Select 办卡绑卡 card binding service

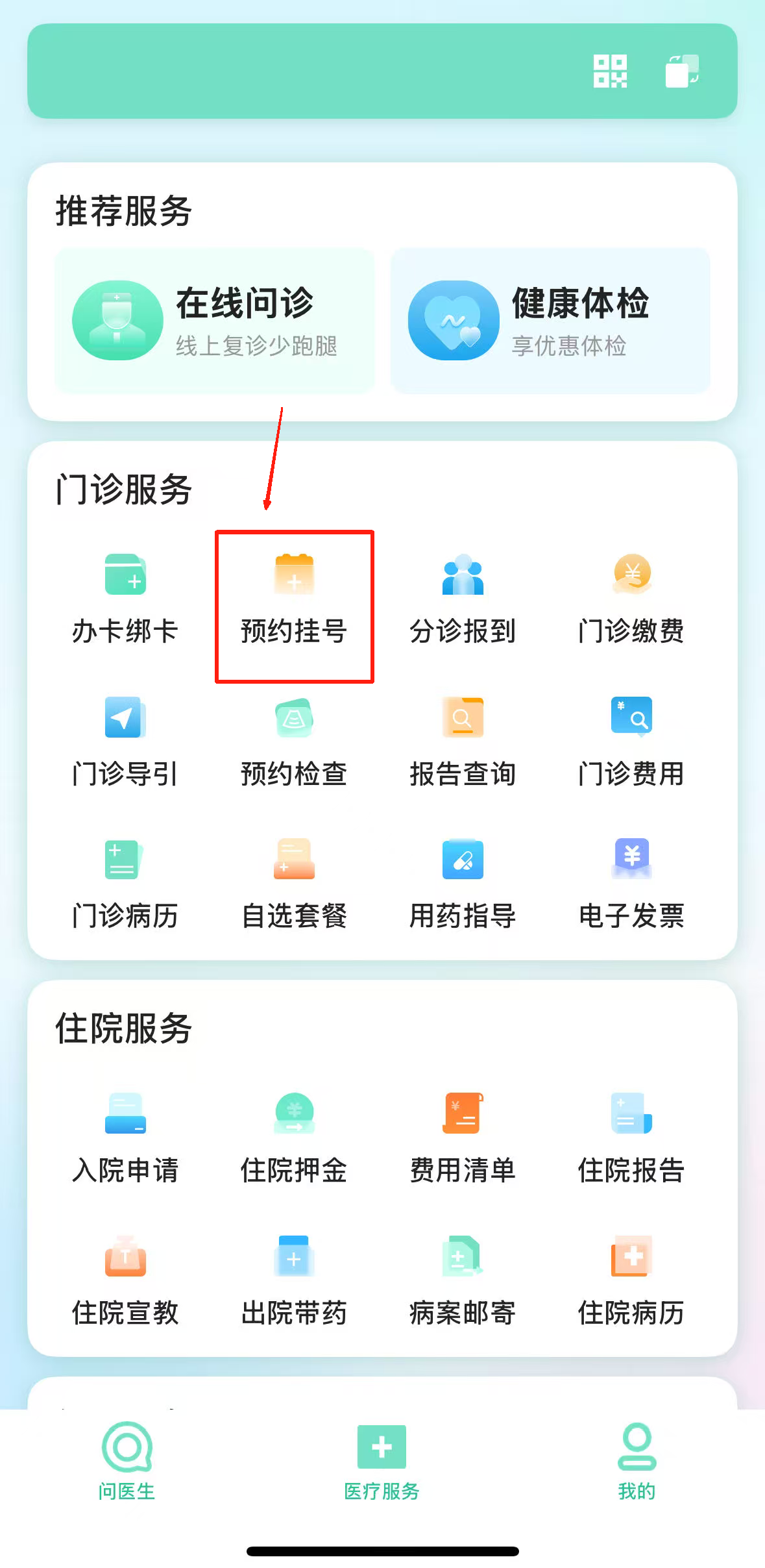(125, 599)
